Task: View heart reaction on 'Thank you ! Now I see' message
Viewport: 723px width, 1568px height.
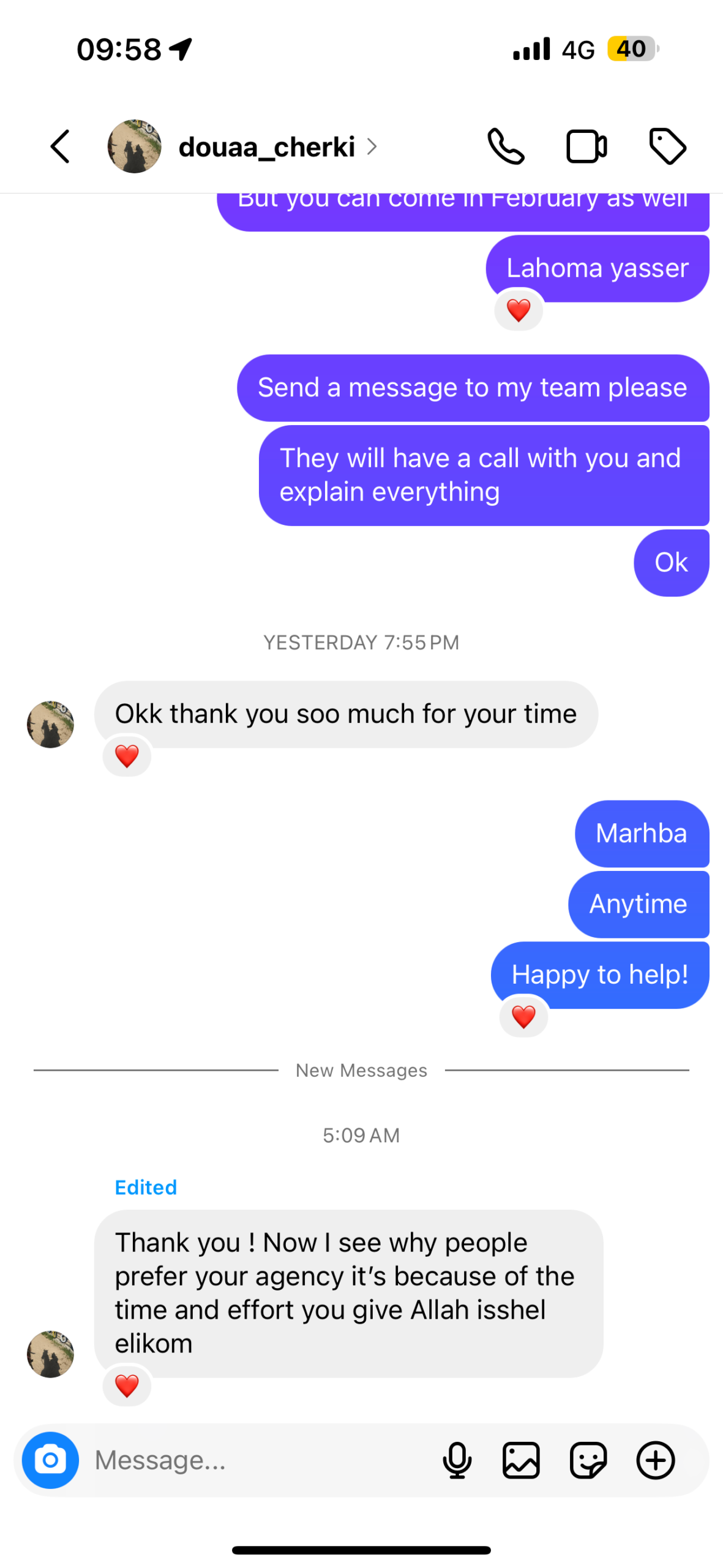Action: point(127,1385)
